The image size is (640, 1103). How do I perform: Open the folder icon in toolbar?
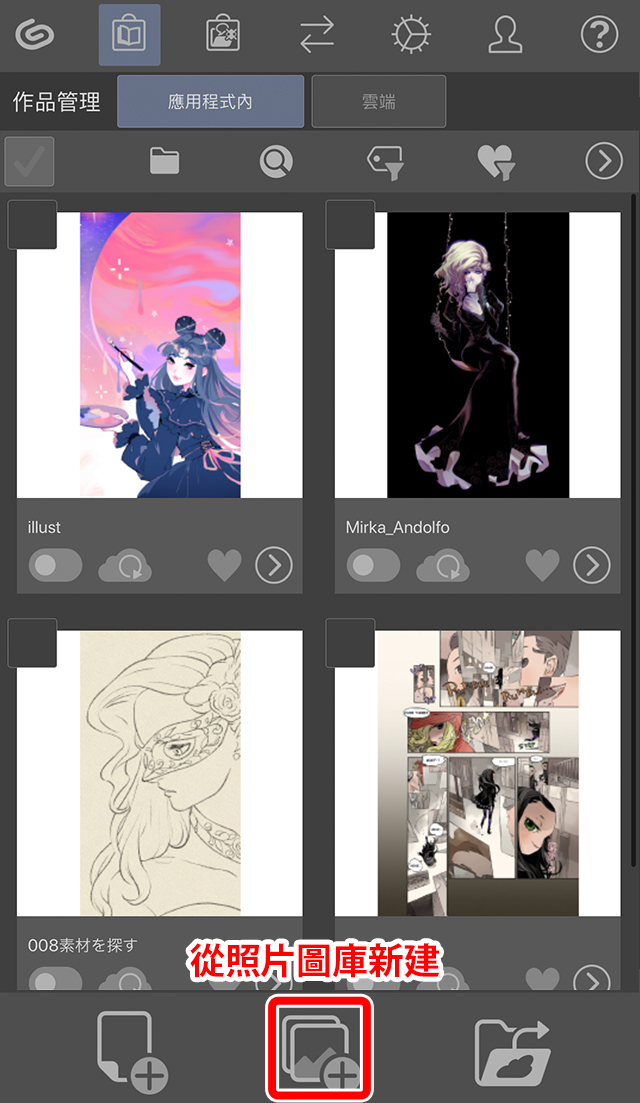[x=164, y=161]
